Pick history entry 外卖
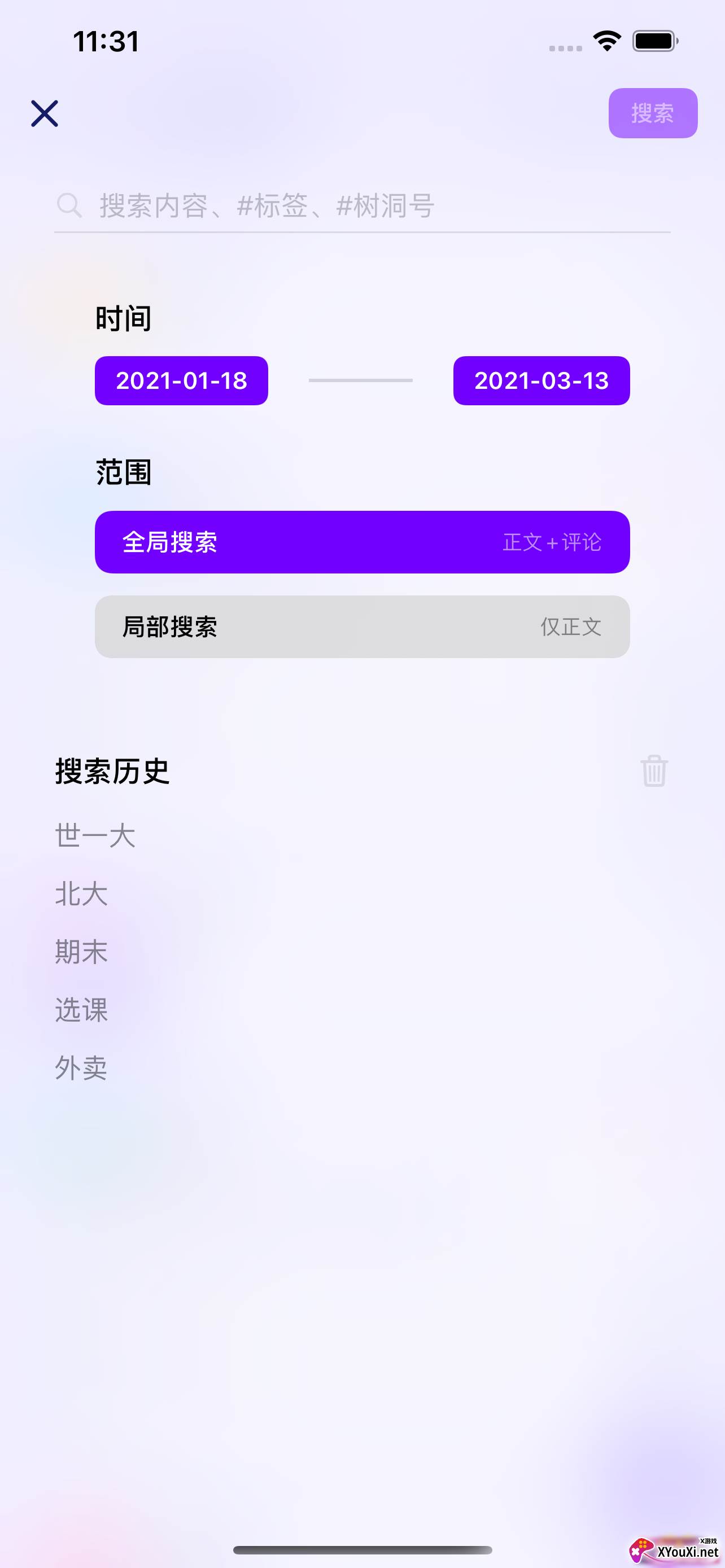Image resolution: width=725 pixels, height=1568 pixels. pyautogui.click(x=81, y=1068)
